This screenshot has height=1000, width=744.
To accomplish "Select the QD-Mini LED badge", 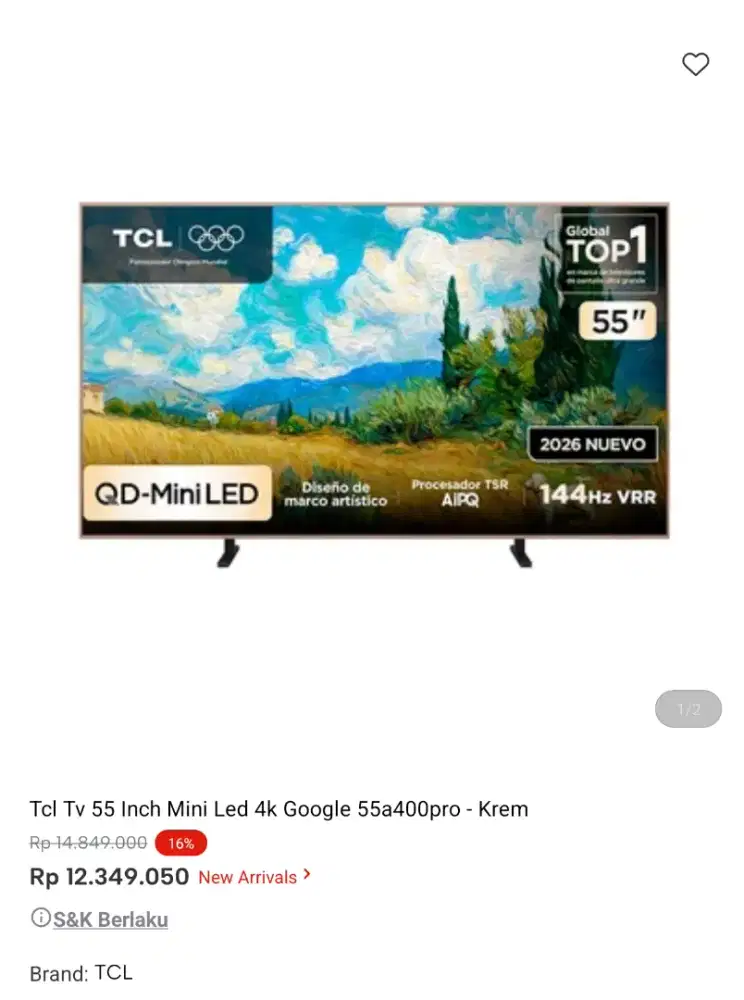I will click(x=176, y=492).
